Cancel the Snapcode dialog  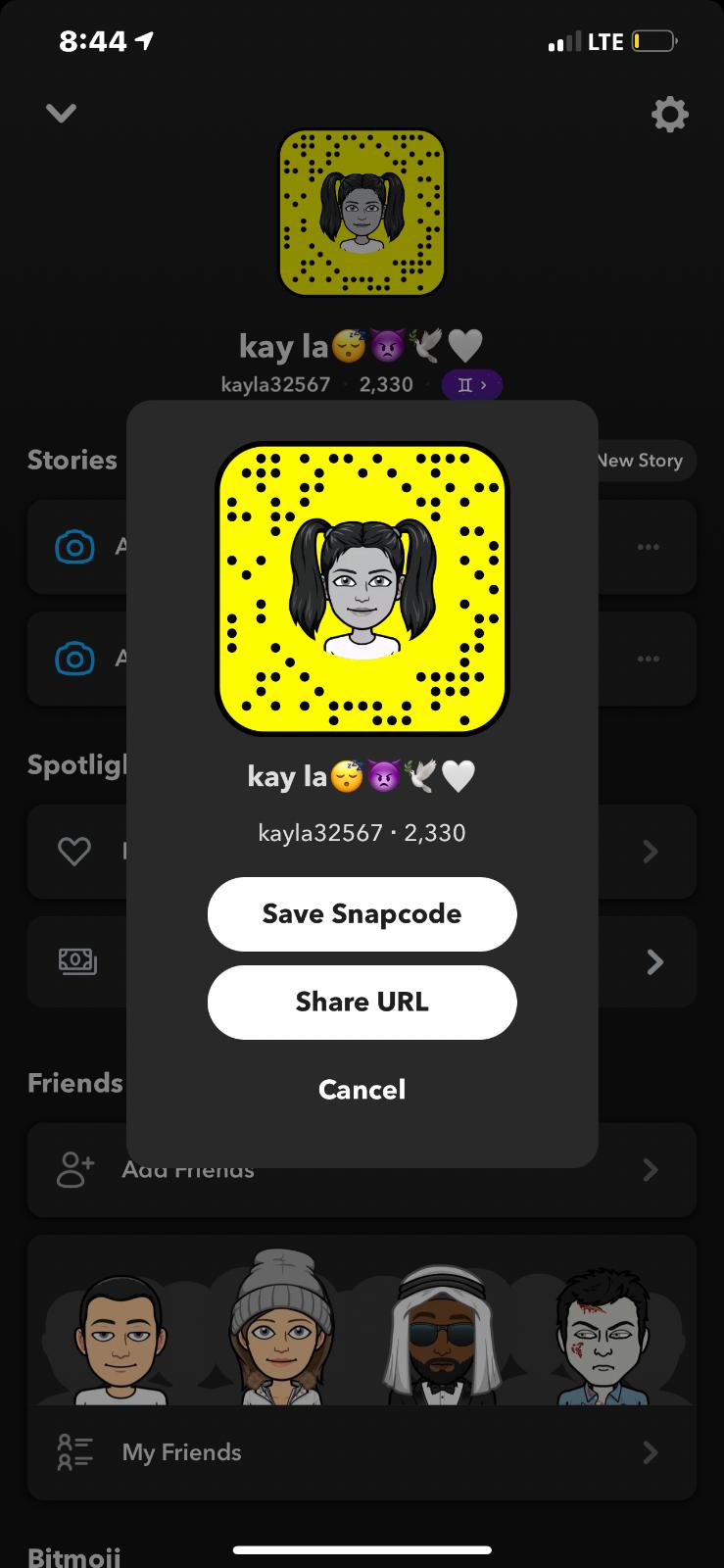tap(362, 1090)
